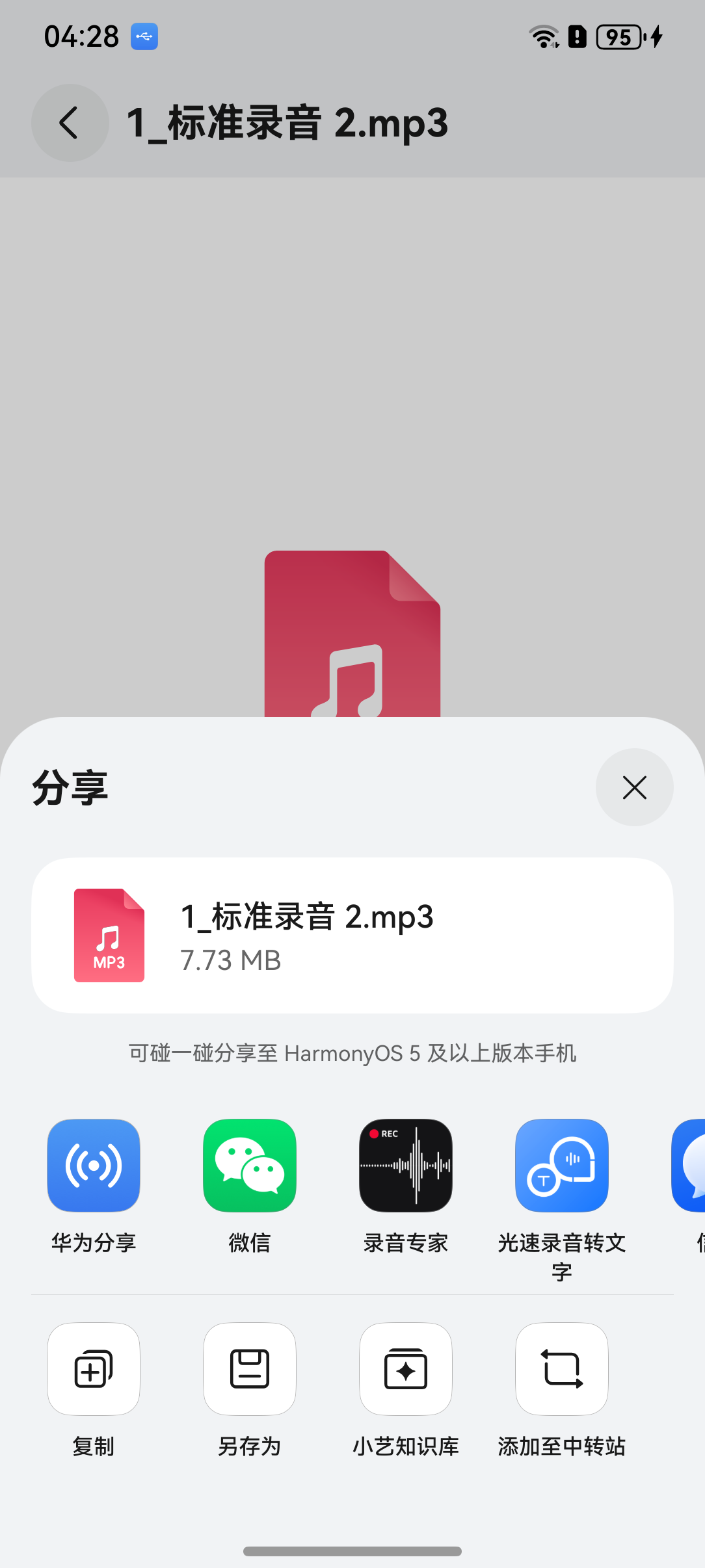Send the recording to 微信

click(250, 1166)
